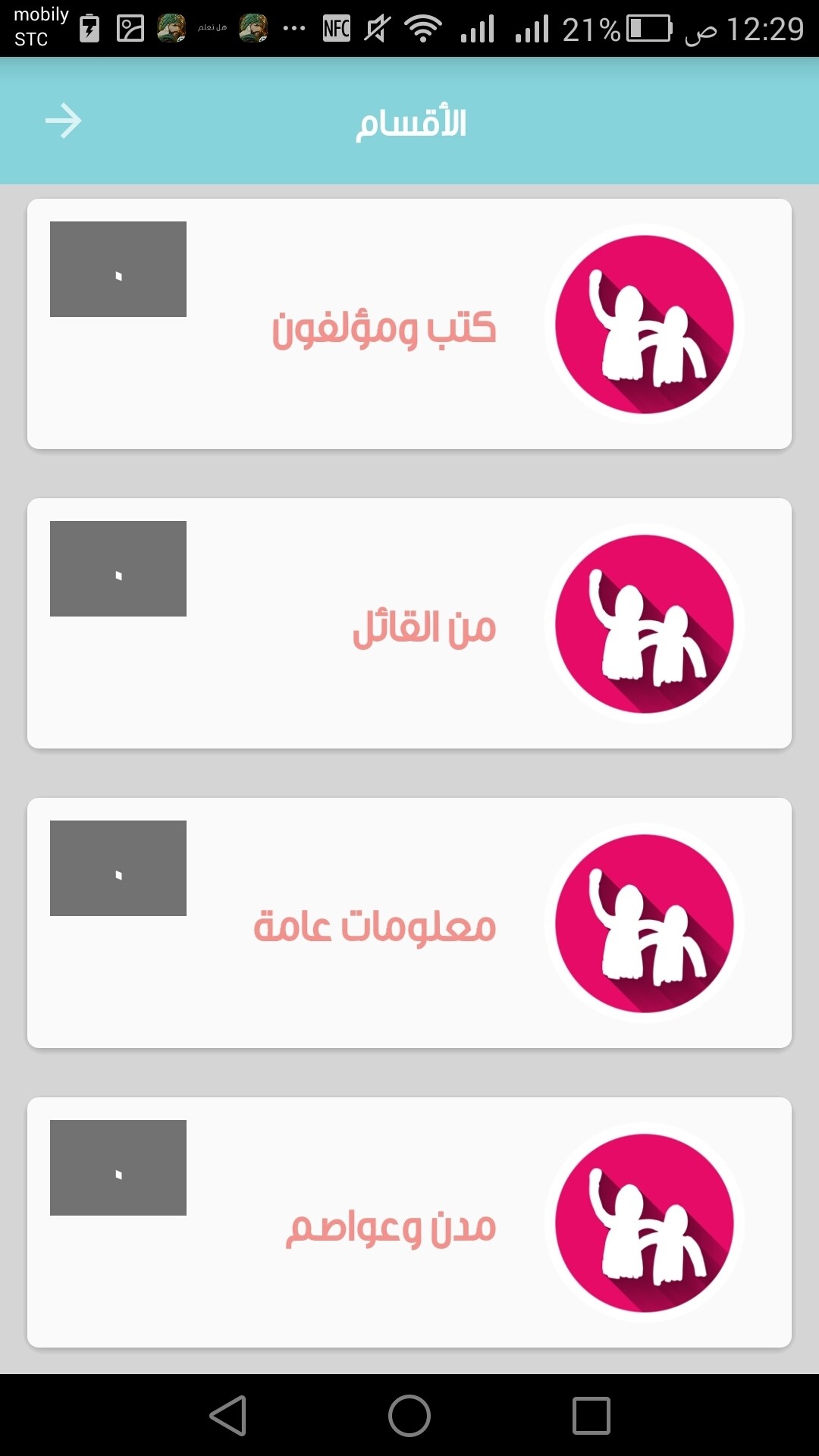The image size is (819, 1456).
Task: Go back using the system back button
Action: point(228,1416)
